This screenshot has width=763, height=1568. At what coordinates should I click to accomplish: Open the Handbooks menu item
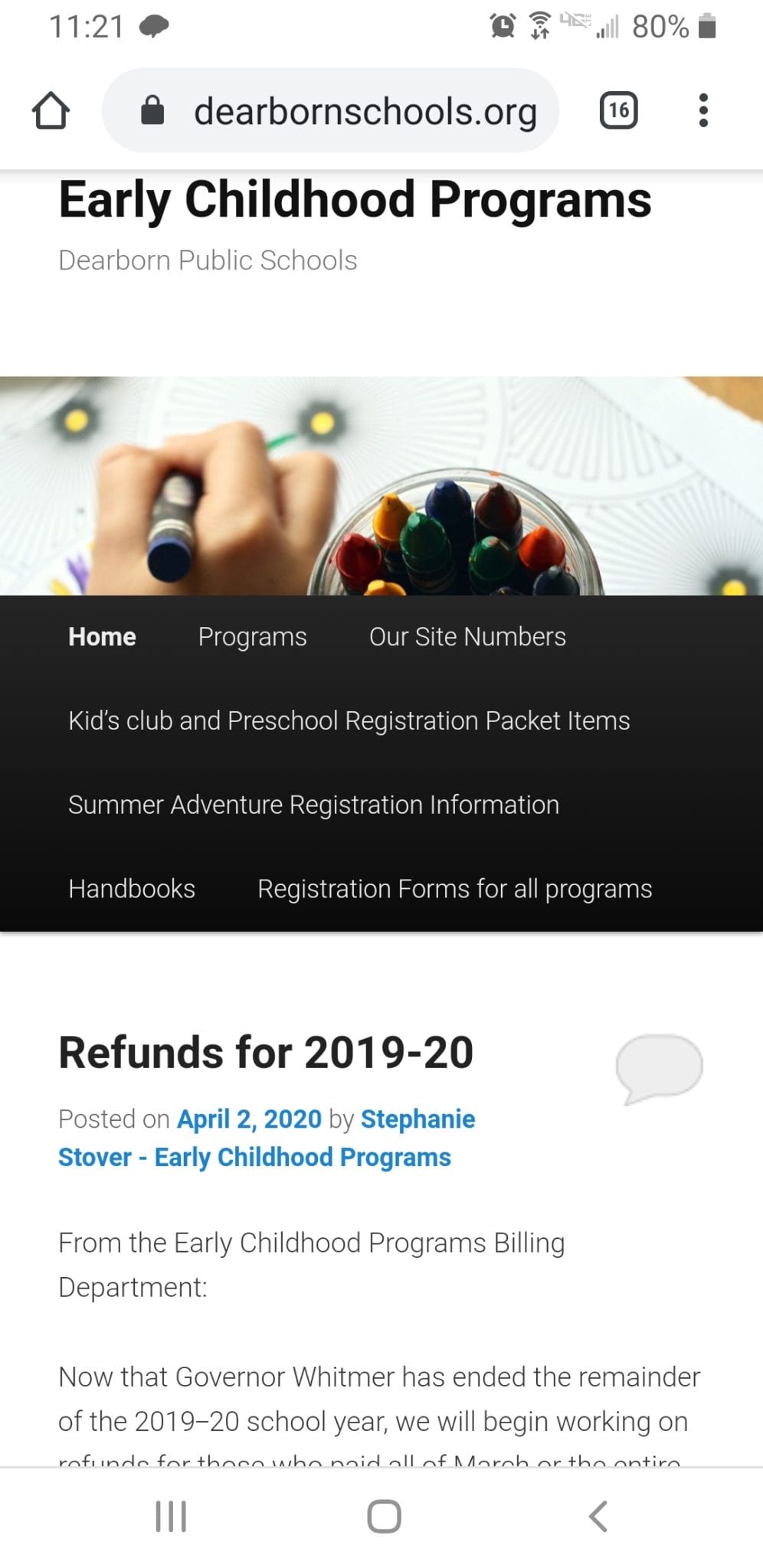click(132, 888)
